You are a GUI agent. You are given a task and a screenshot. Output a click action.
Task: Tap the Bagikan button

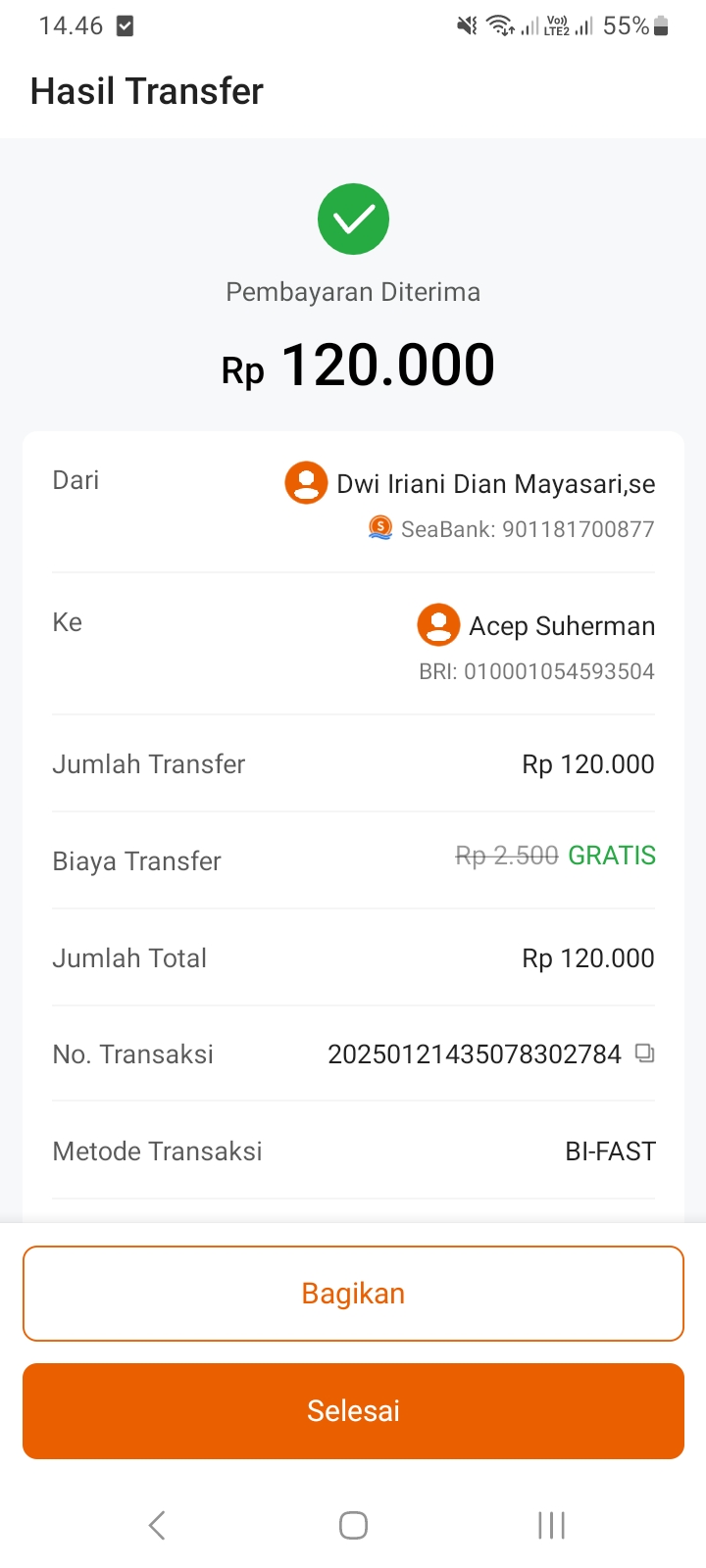click(x=353, y=1294)
